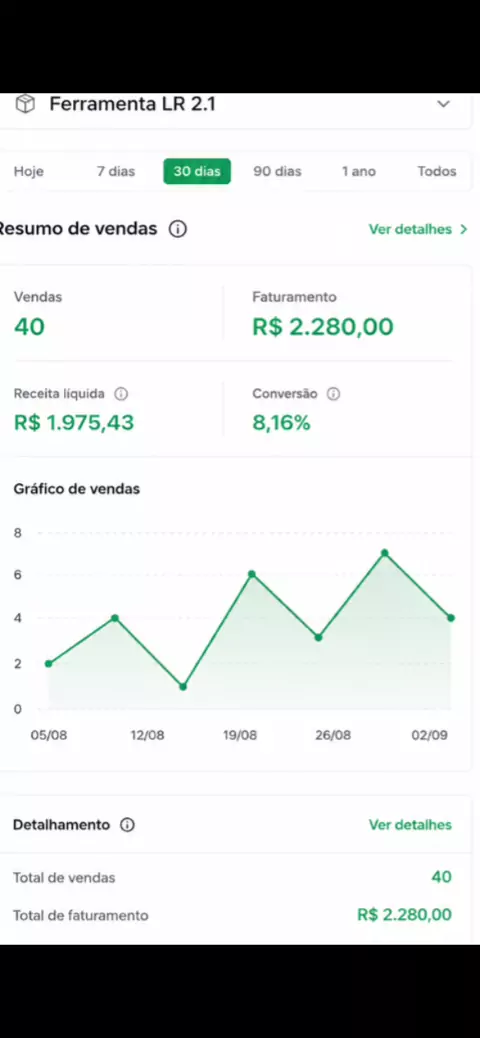The height and width of the screenshot is (1038, 480).
Task: Show the Todos period
Action: pyautogui.click(x=436, y=171)
